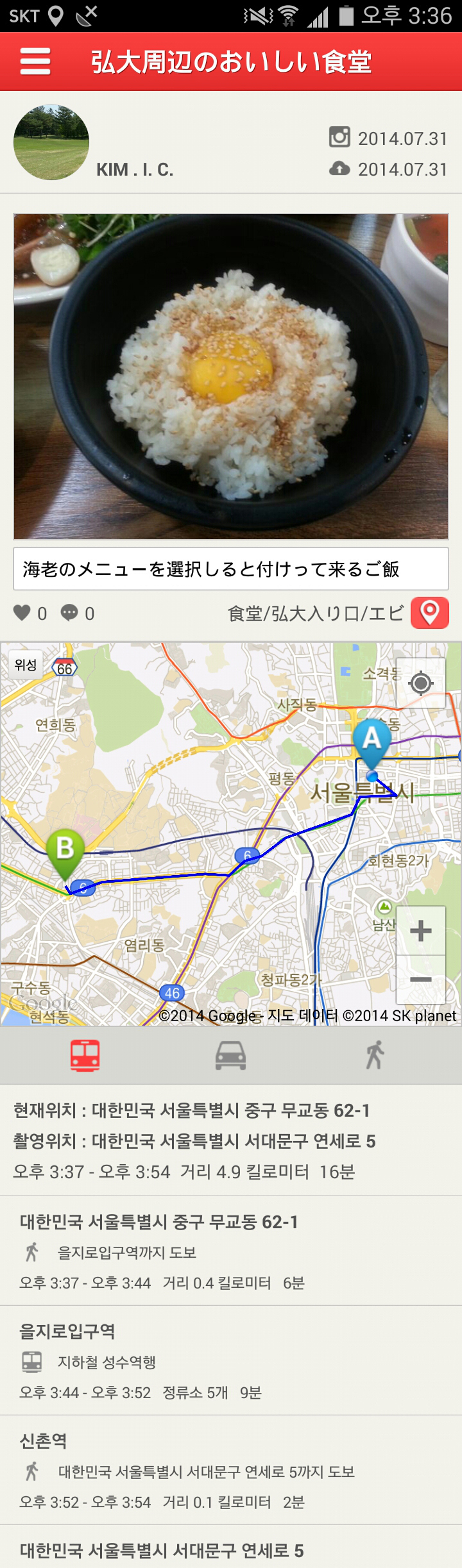Open the 신촌역 walking step
The height and width of the screenshot is (1568, 462).
pos(231,1471)
